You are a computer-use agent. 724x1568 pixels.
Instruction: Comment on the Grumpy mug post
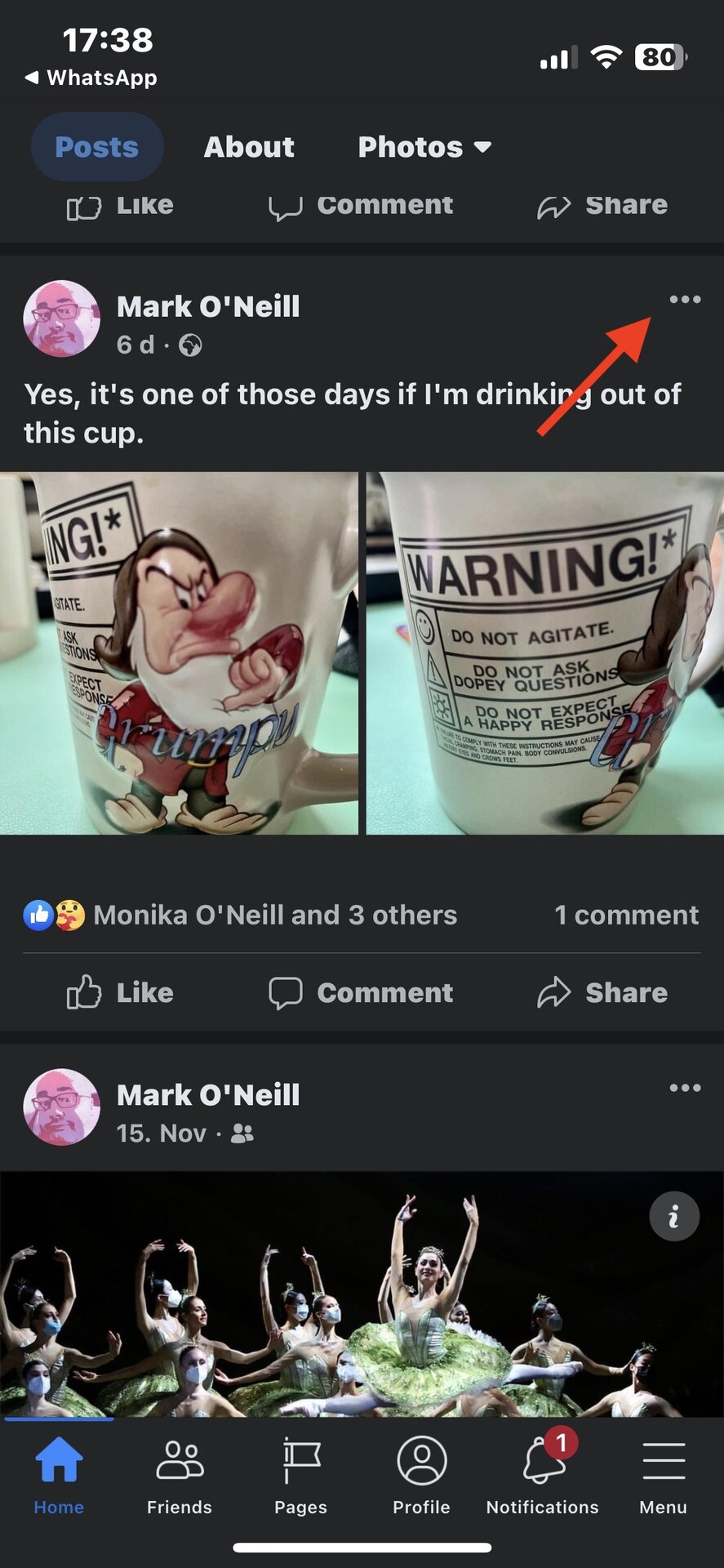point(361,992)
